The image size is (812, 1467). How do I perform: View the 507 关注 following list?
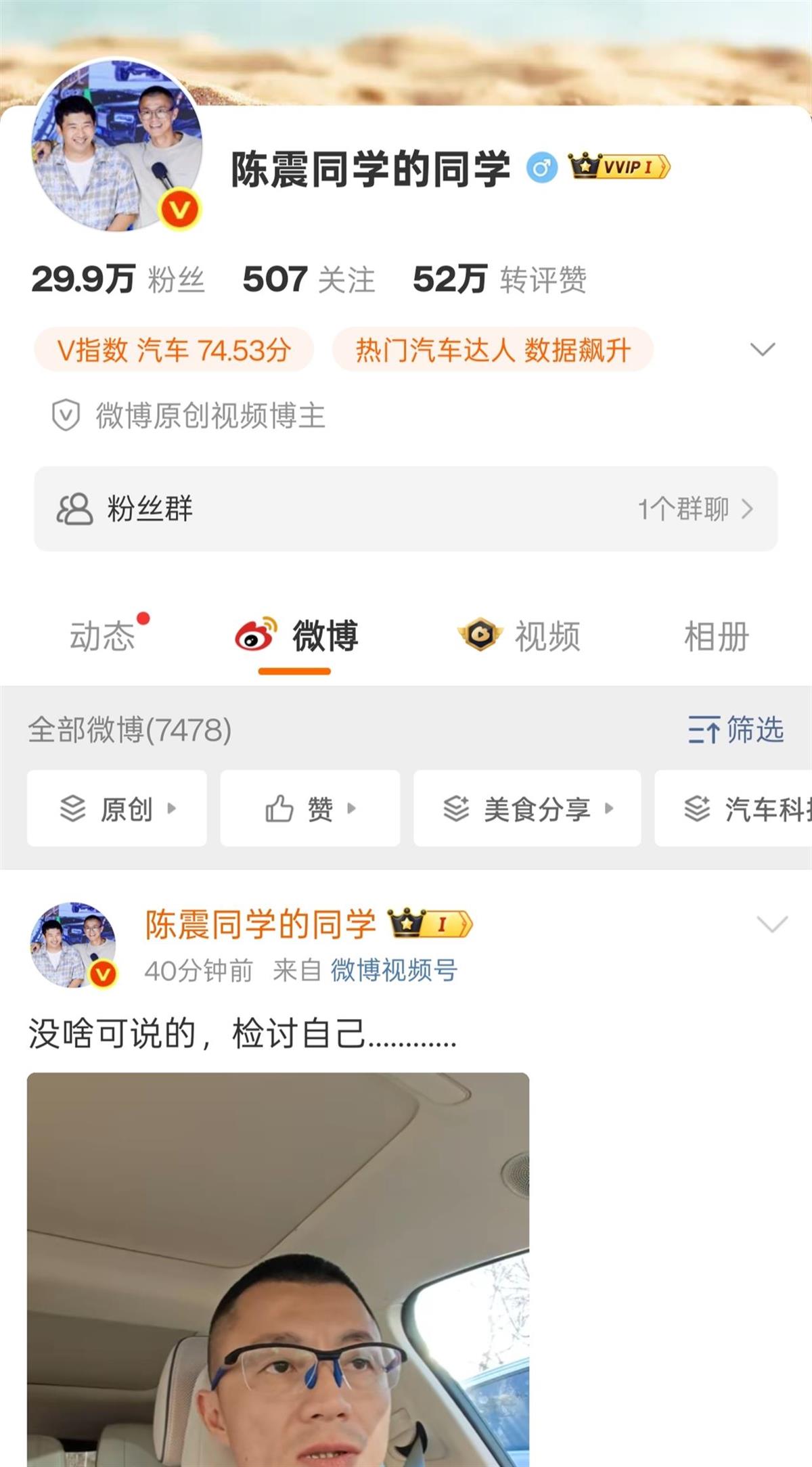point(309,279)
